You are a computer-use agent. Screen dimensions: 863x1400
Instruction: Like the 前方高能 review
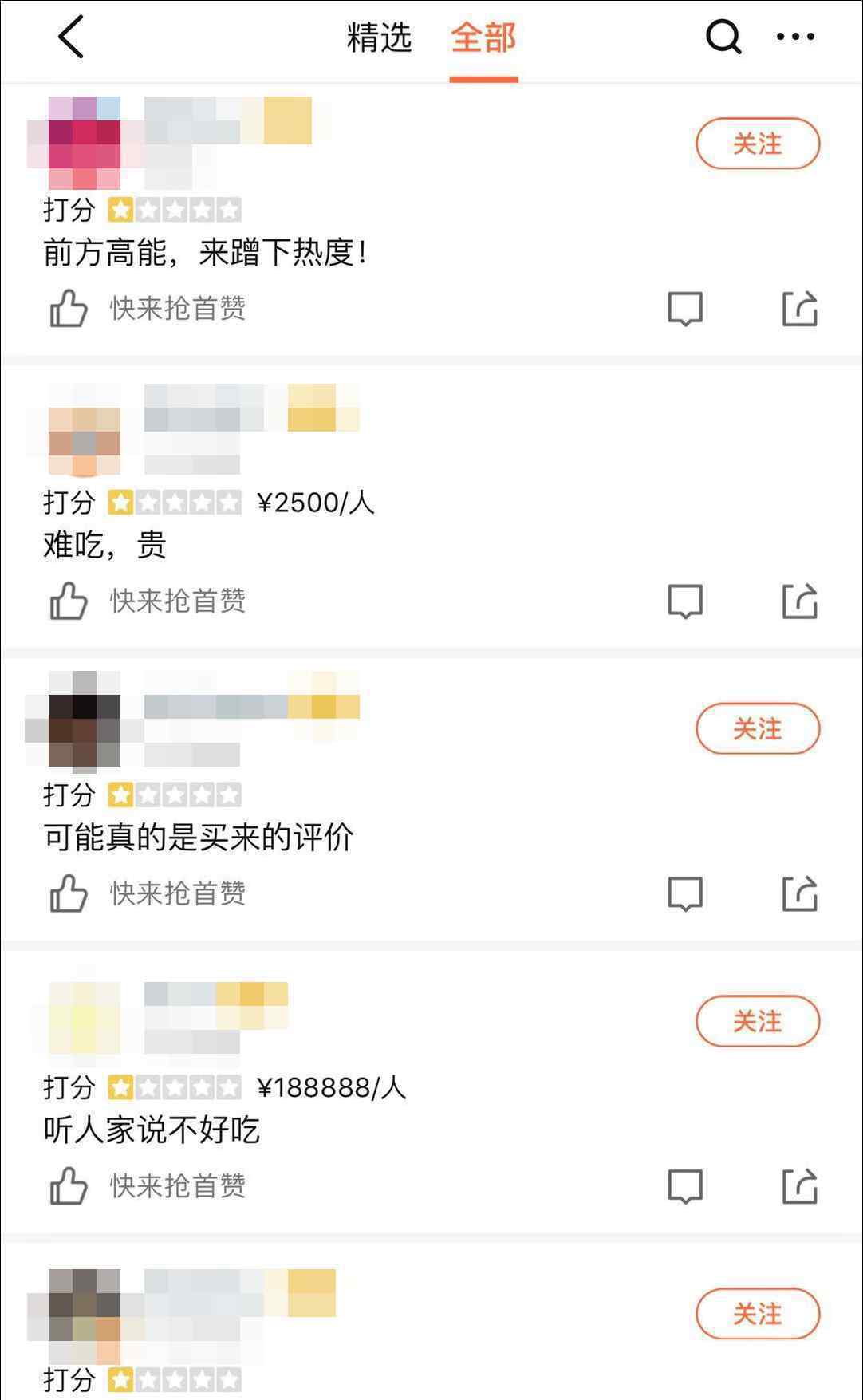pyautogui.click(x=69, y=309)
